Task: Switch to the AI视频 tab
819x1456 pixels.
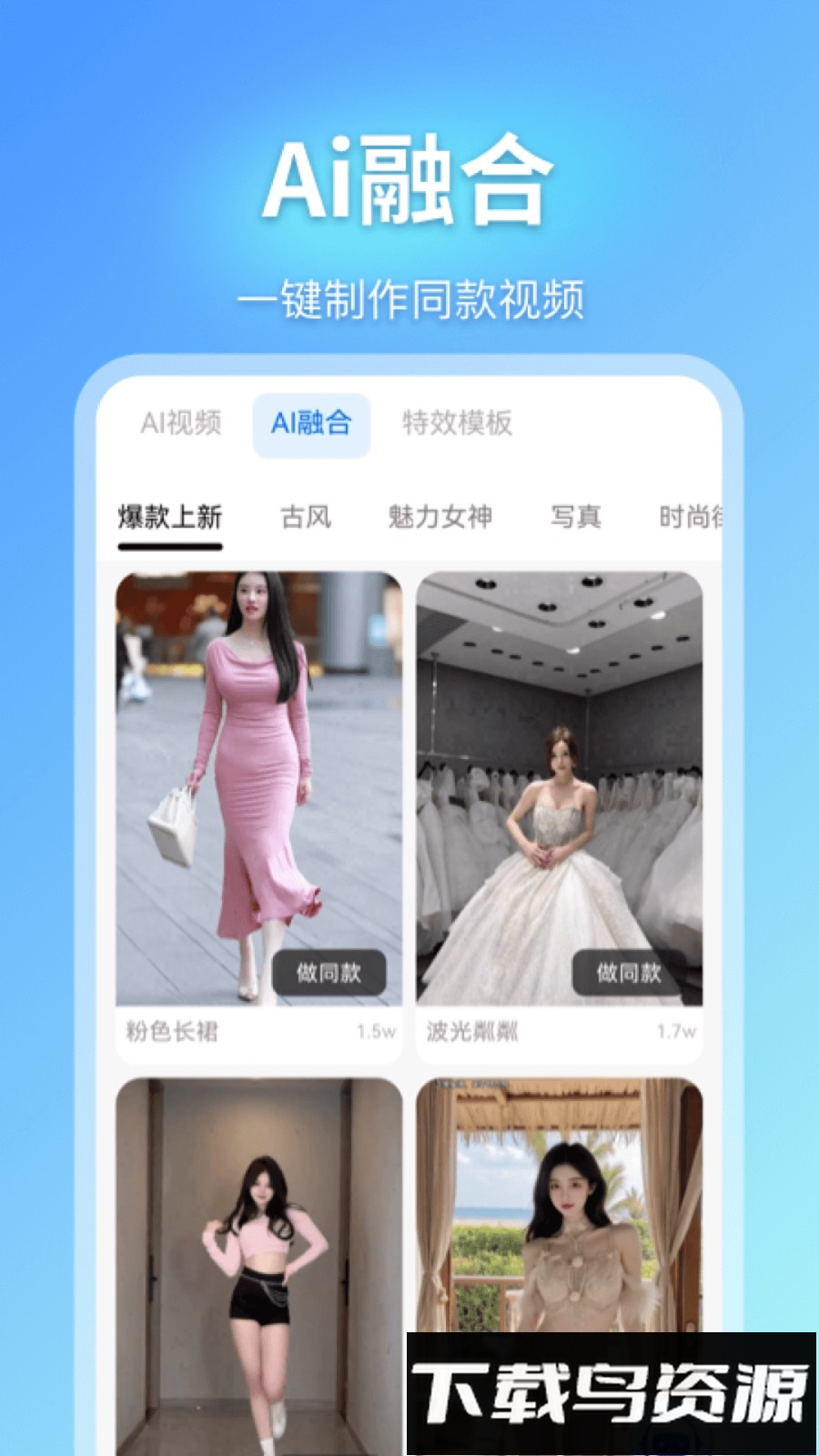Action: [179, 423]
